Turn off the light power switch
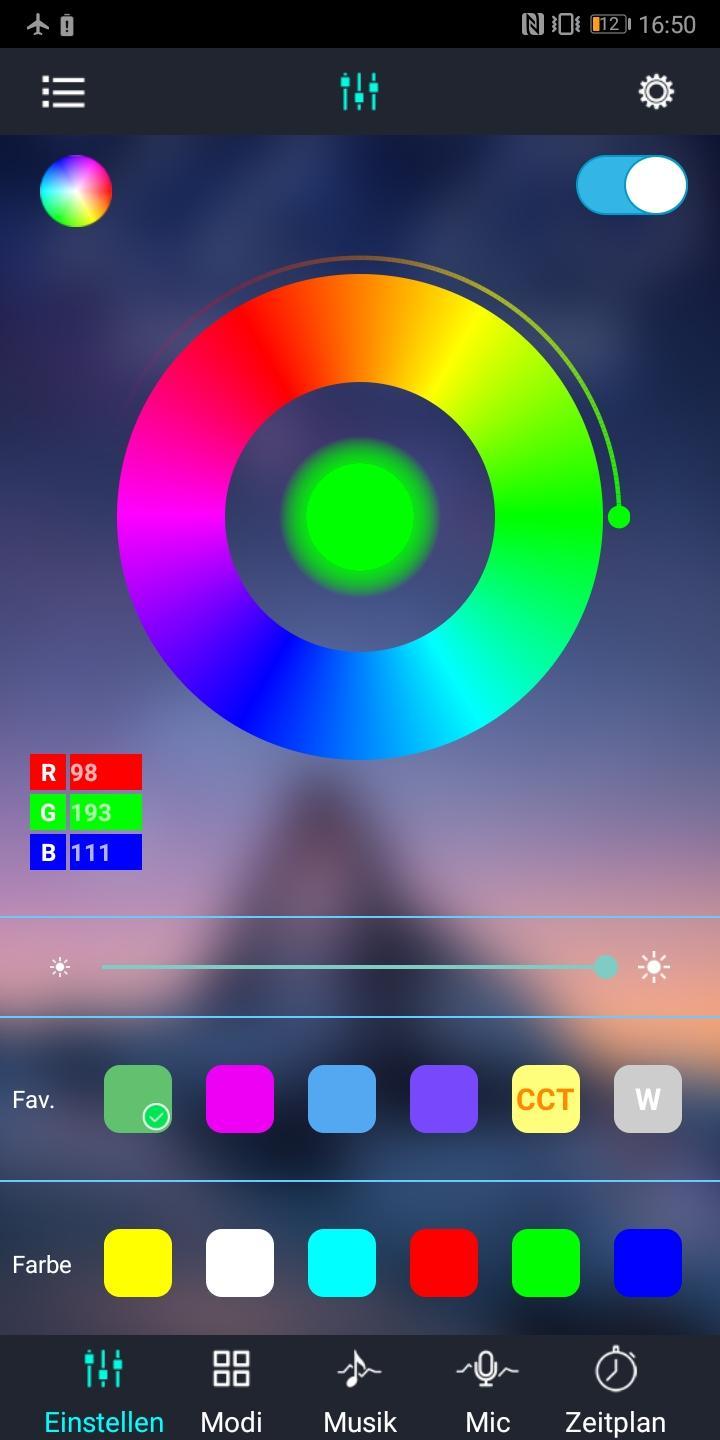 [x=632, y=185]
